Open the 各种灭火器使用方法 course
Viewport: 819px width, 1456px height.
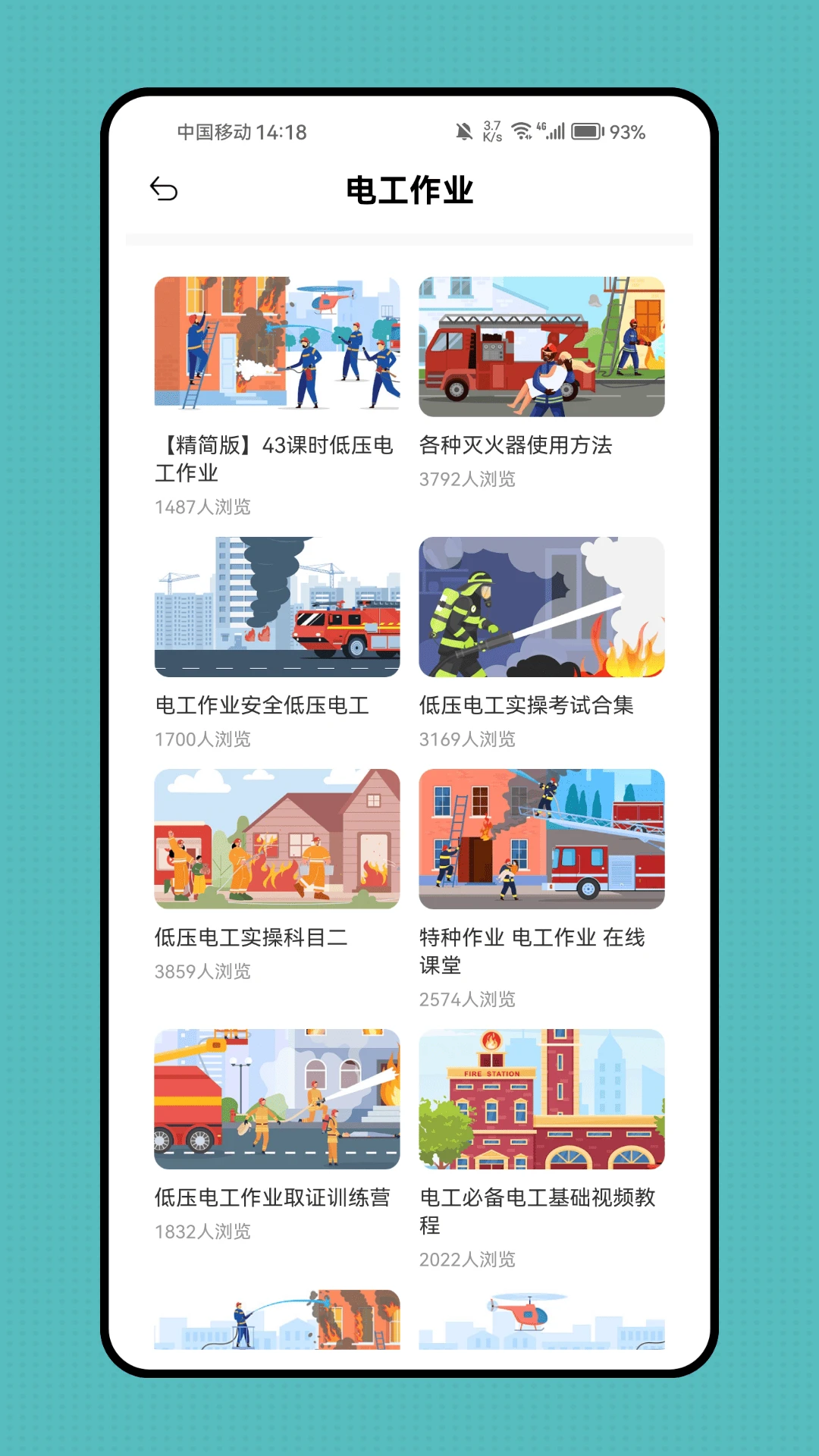pos(518,447)
